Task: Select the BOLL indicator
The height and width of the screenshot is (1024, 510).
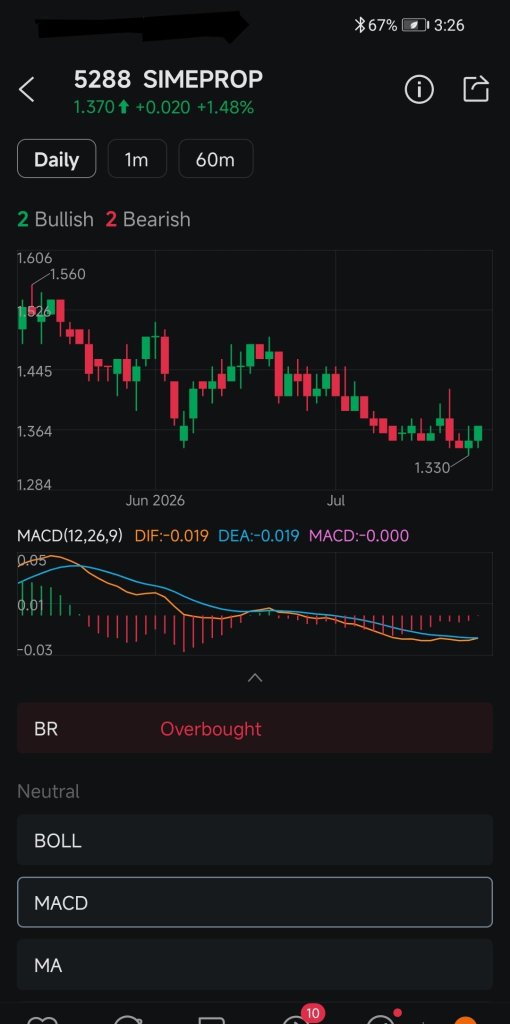Action: coord(255,840)
